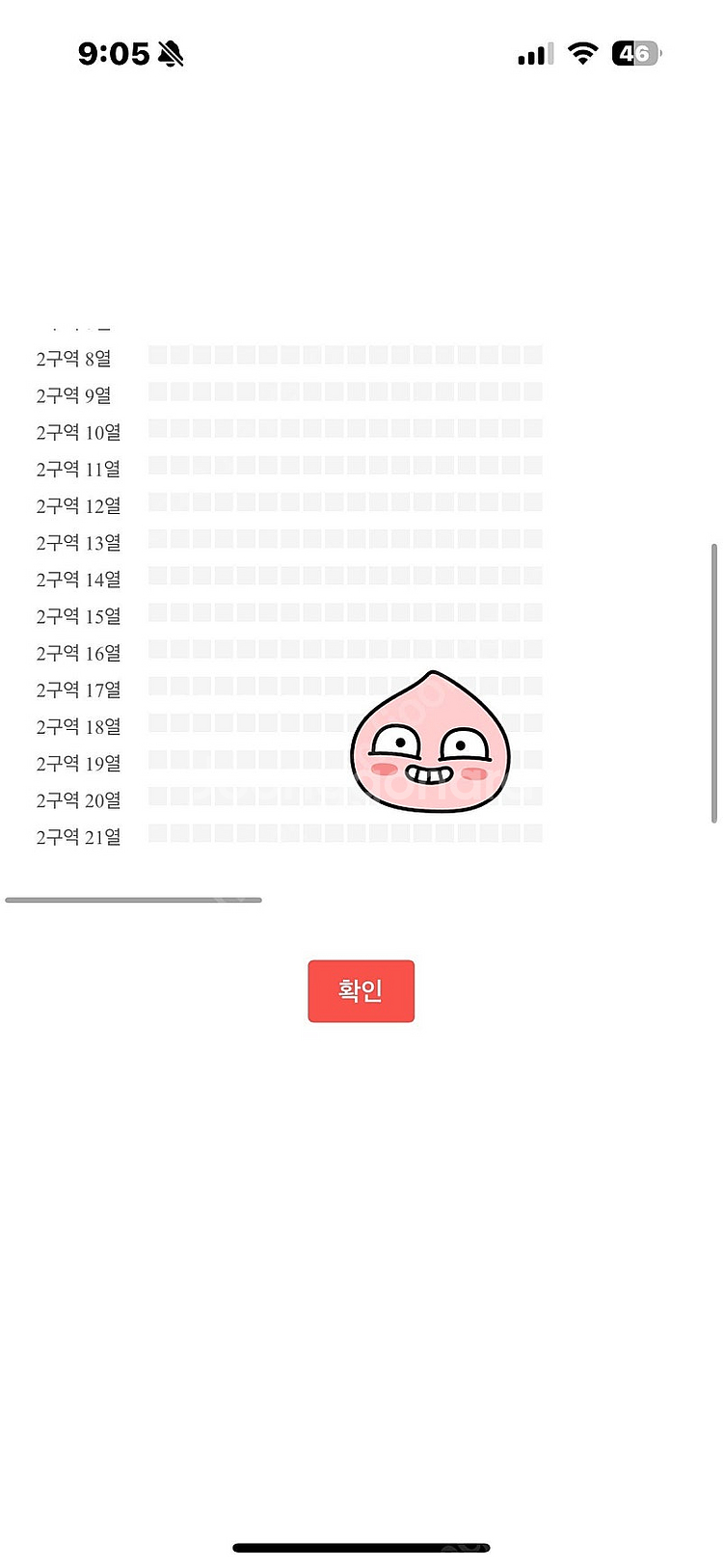Tap the red 확인 confirm button
This screenshot has height=1568, width=723.
[361, 990]
